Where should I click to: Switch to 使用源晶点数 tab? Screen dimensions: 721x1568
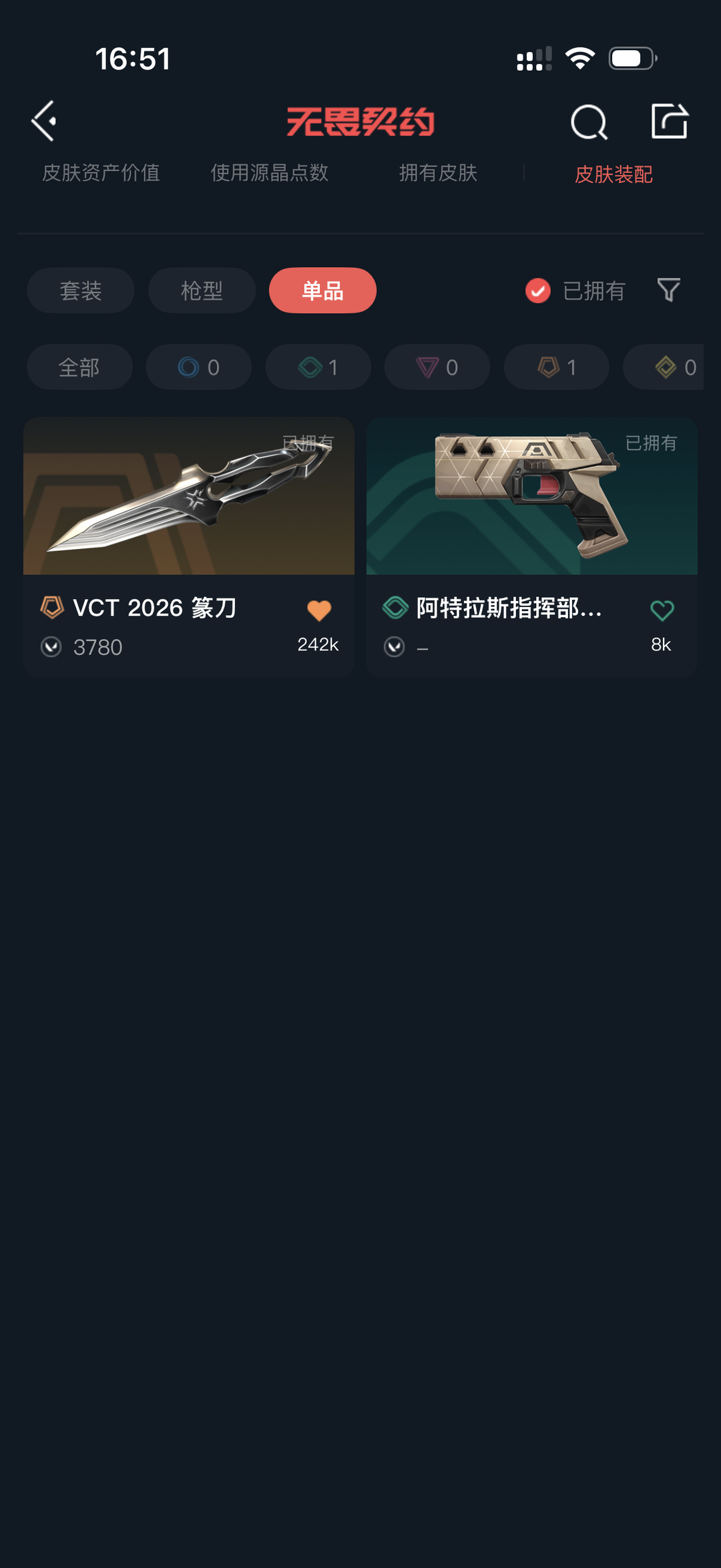[270, 173]
